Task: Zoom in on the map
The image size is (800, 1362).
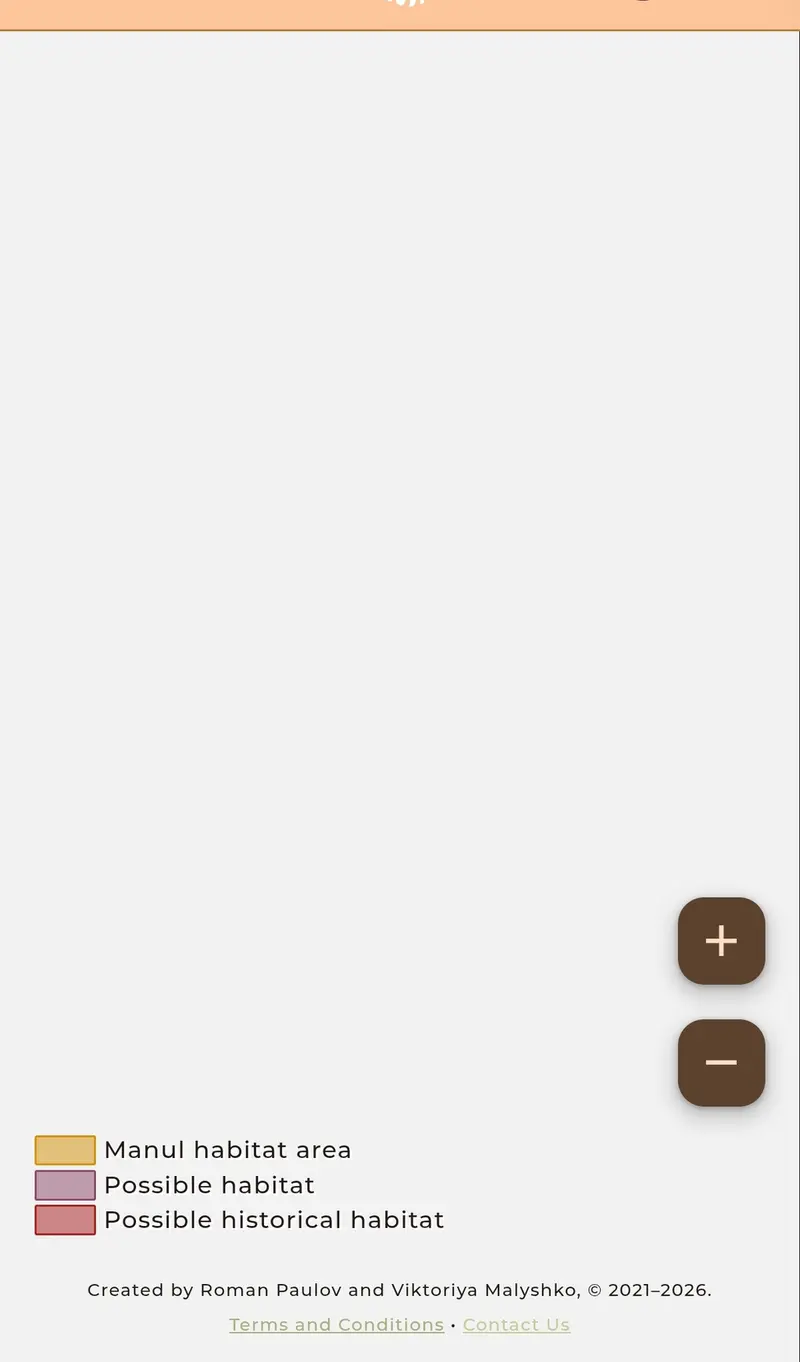Action: (721, 941)
